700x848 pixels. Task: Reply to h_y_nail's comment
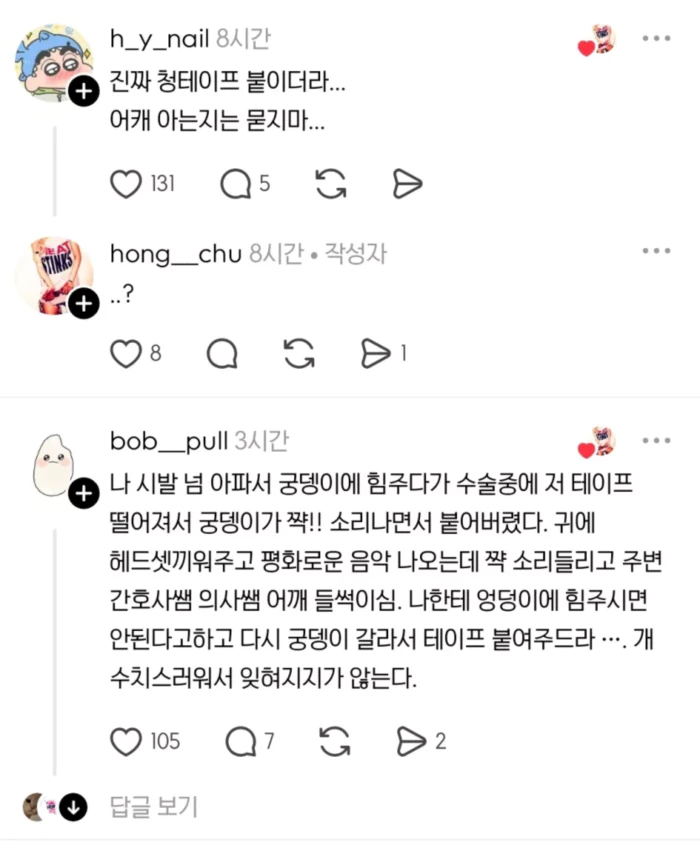click(236, 183)
